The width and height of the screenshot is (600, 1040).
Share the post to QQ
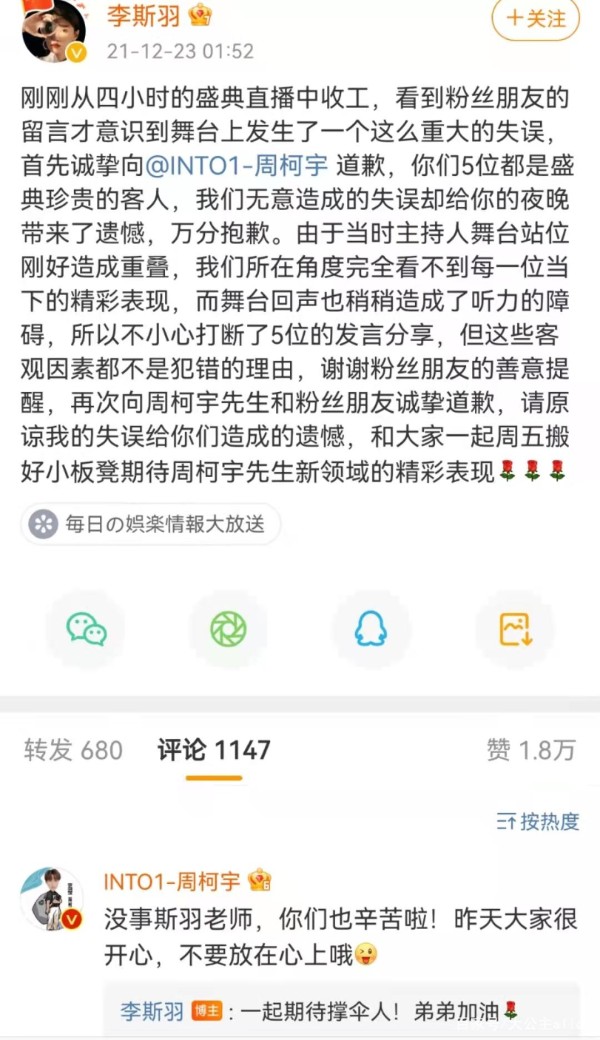371,628
